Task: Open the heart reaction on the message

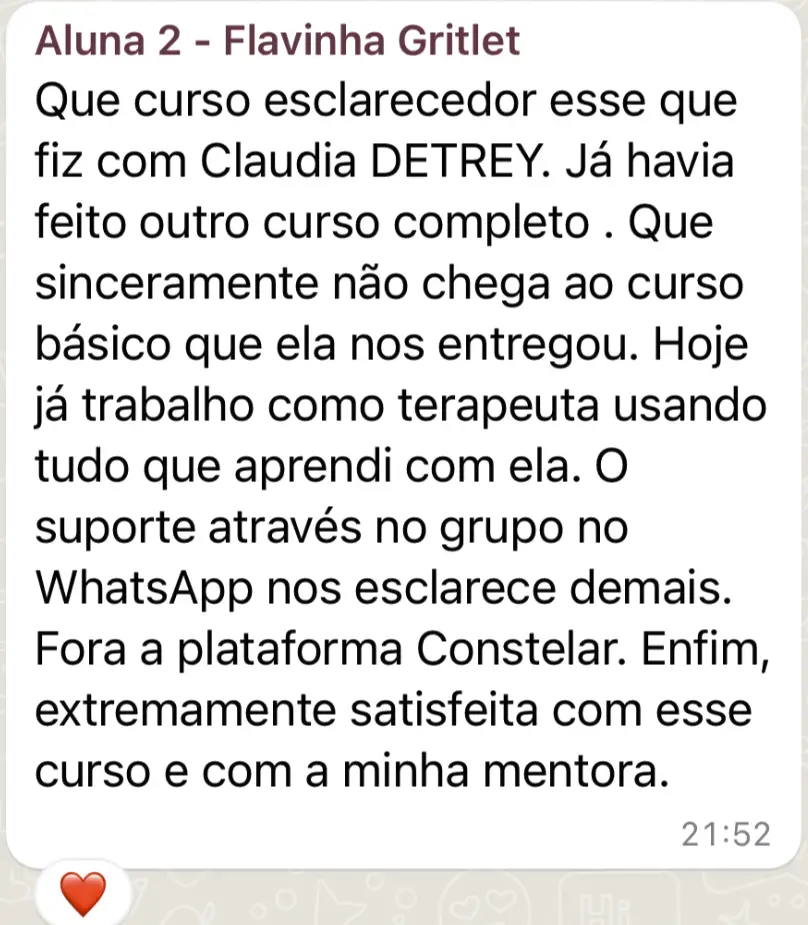Action: [83, 893]
